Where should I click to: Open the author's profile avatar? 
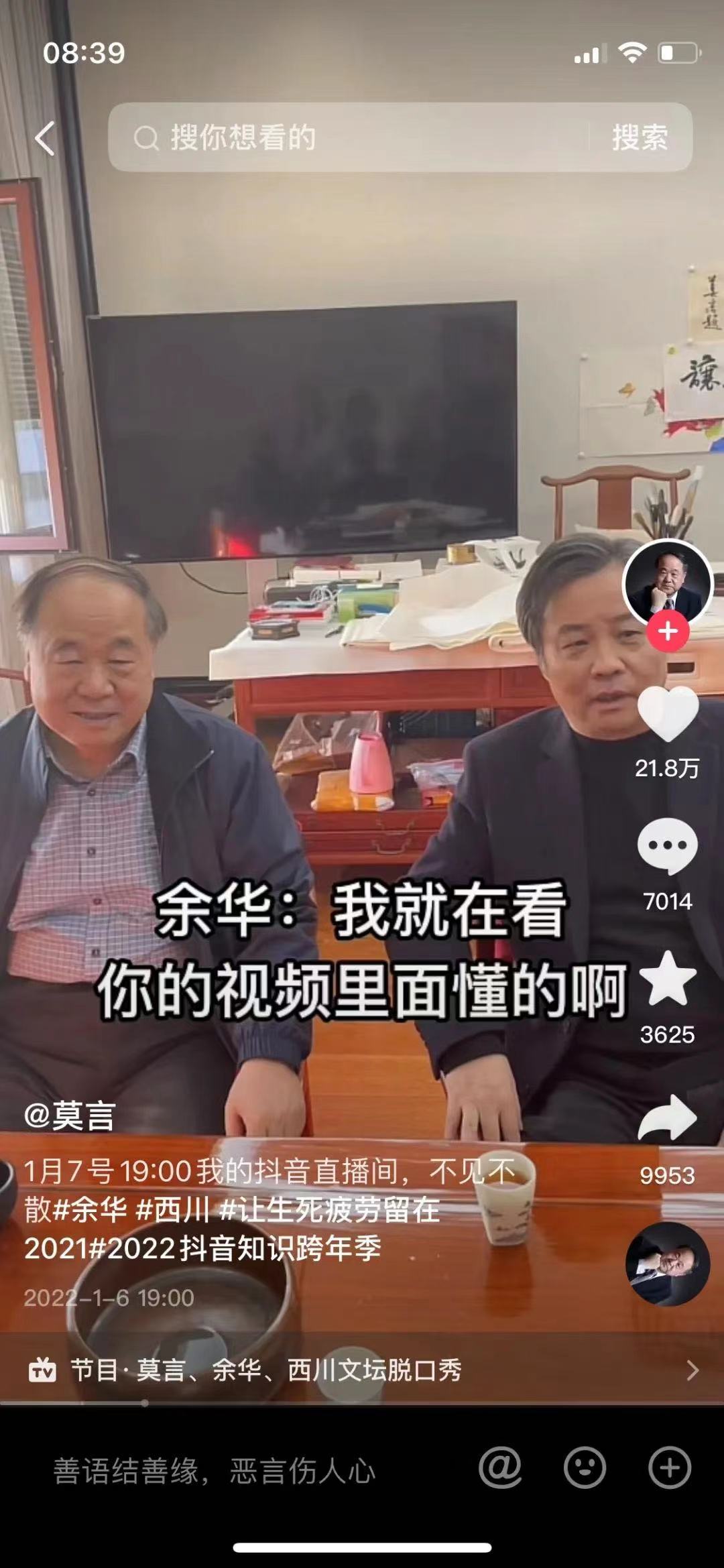click(667, 582)
